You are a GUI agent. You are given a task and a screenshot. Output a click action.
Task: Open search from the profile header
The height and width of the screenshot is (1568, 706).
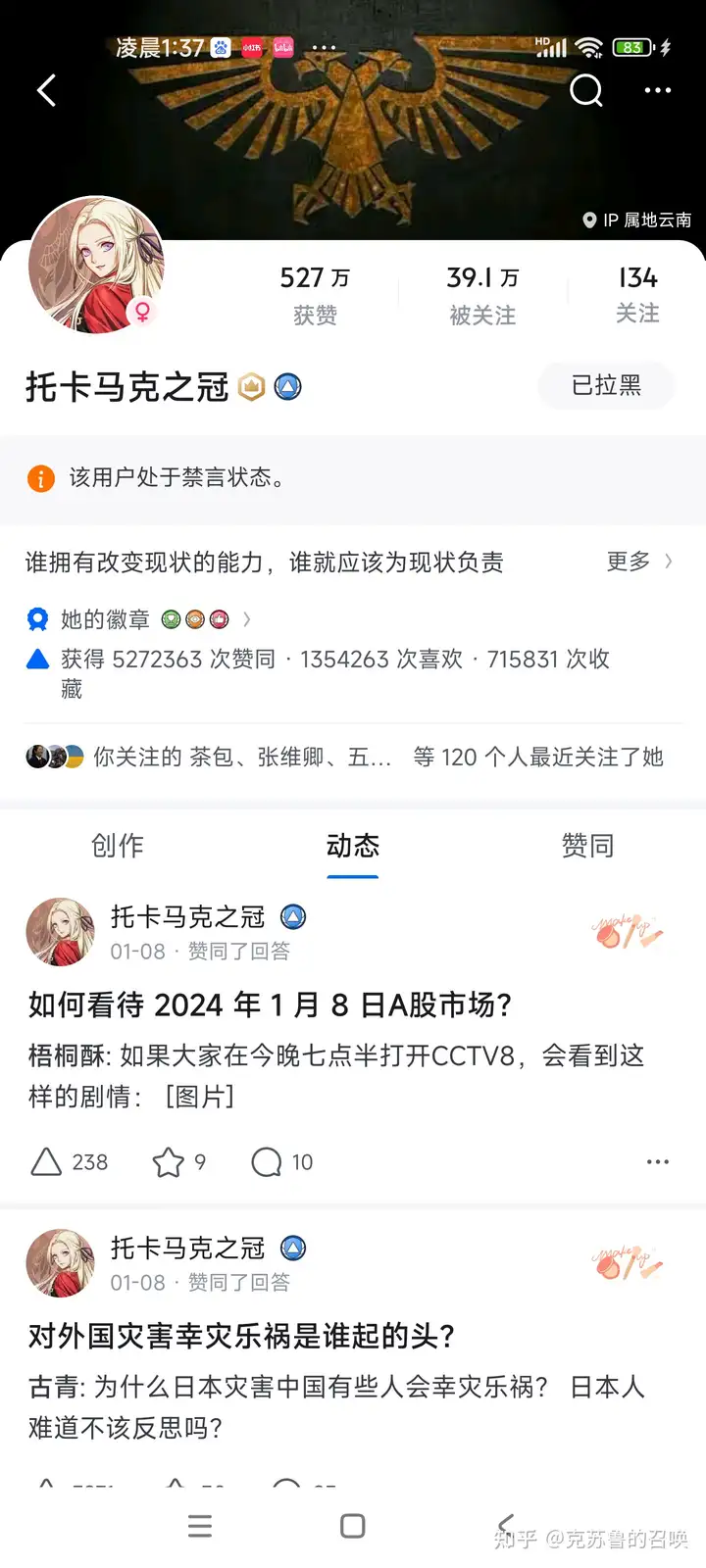coord(586,90)
